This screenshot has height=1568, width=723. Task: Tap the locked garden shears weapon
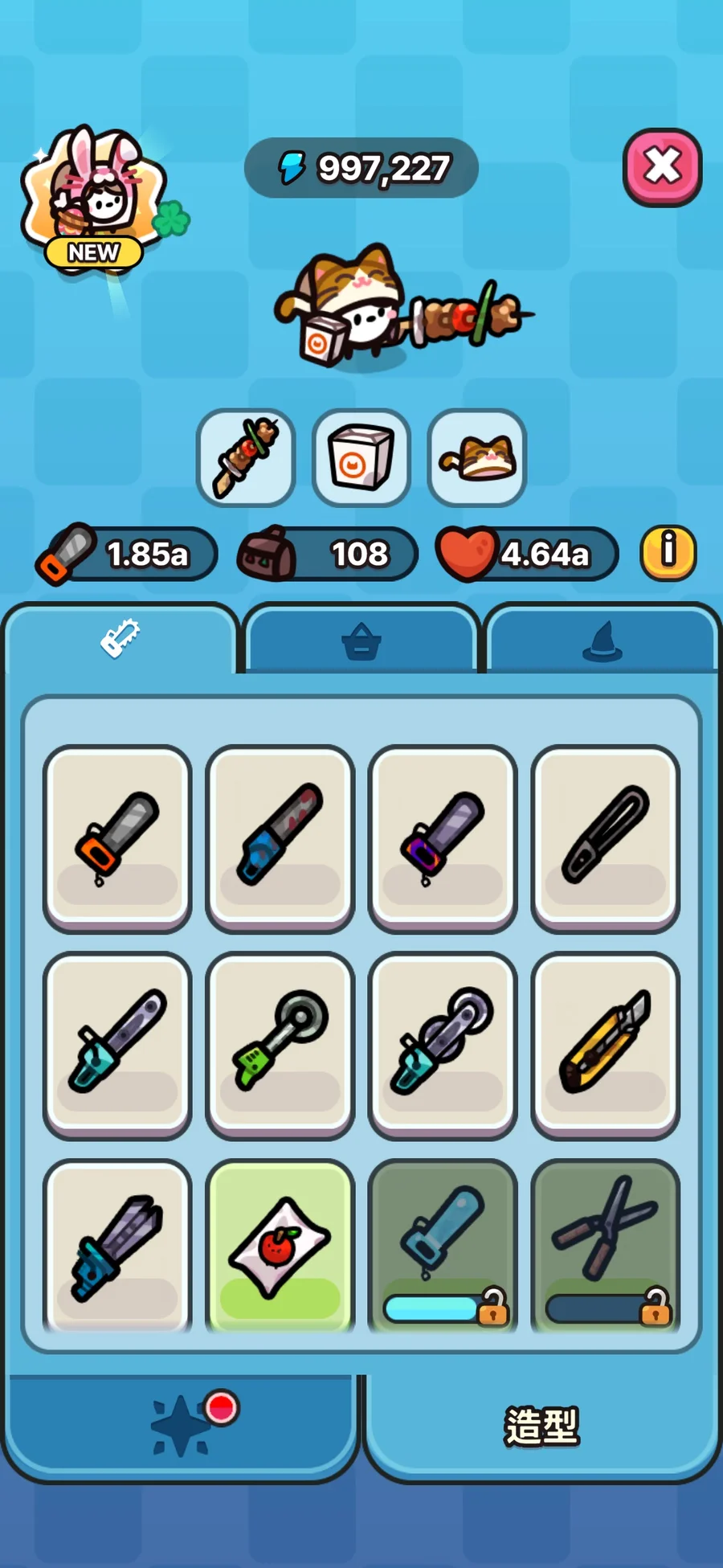[606, 1246]
